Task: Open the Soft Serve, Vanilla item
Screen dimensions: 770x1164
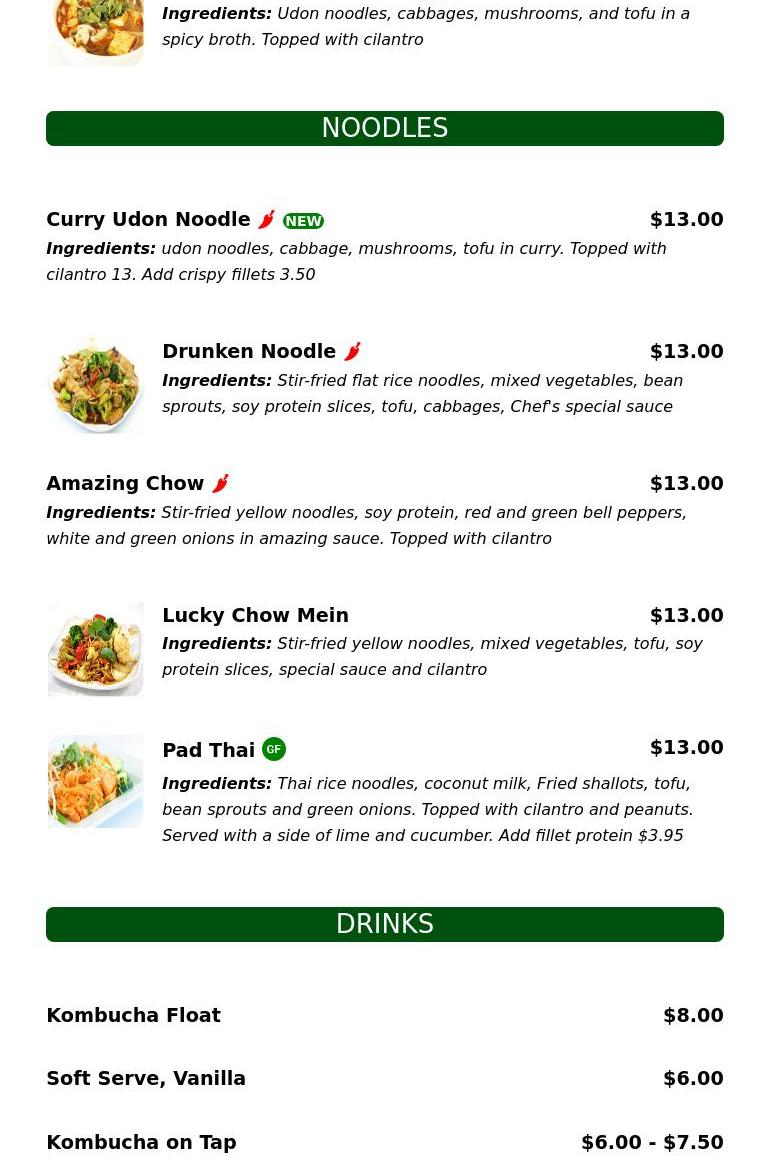Action: 146,1079
